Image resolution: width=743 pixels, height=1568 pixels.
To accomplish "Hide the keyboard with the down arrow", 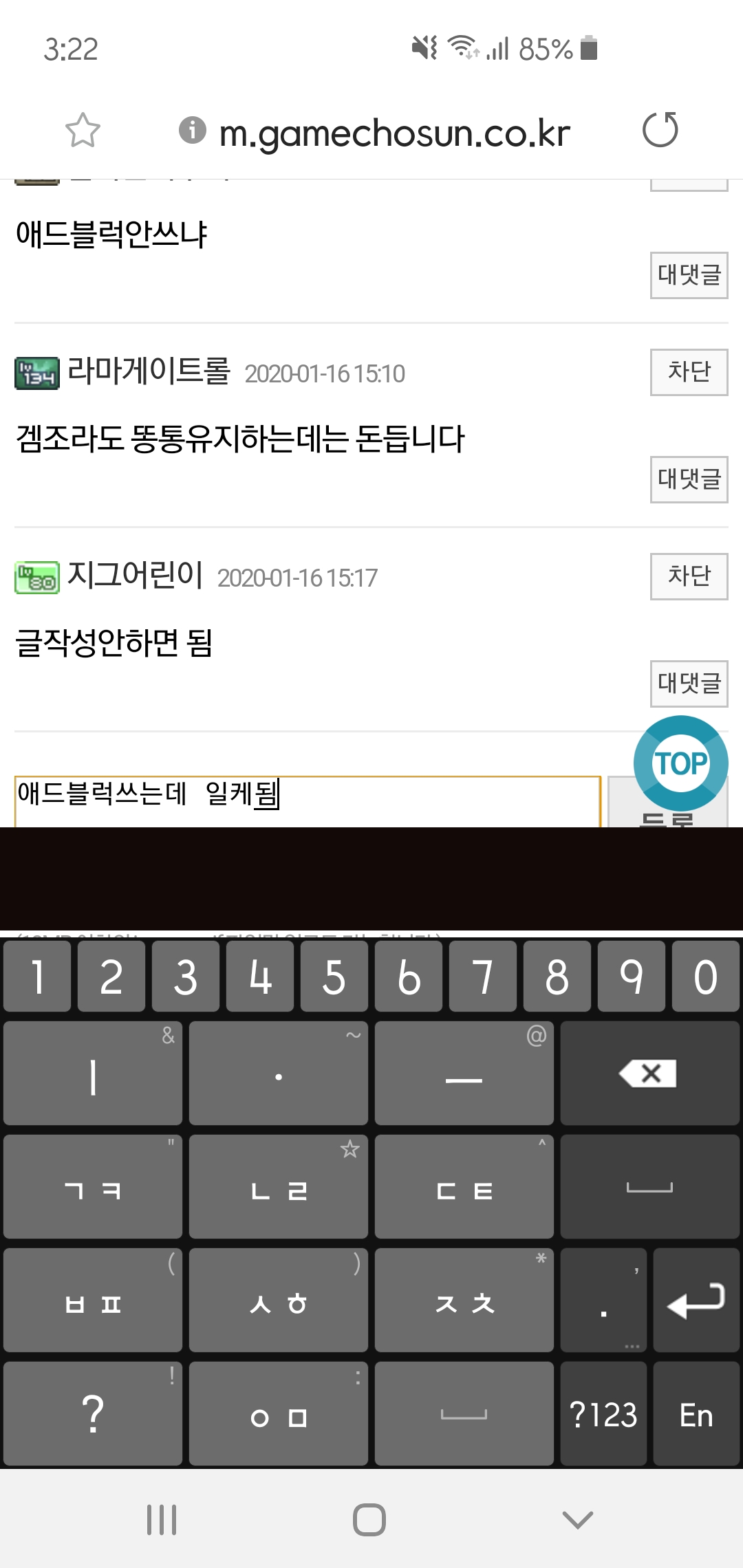I will coord(577,1519).
